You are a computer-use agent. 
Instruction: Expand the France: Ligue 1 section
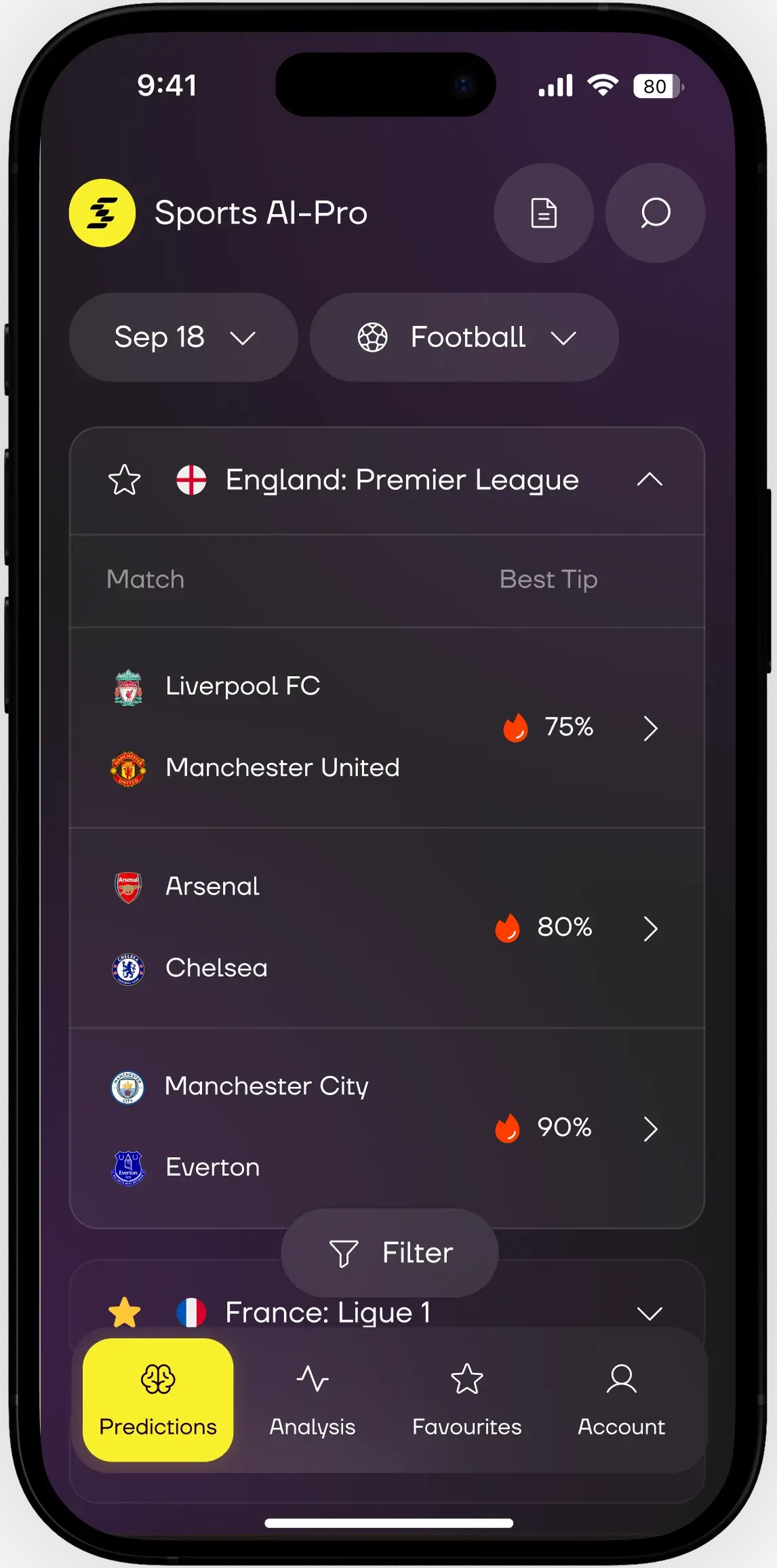click(650, 1314)
